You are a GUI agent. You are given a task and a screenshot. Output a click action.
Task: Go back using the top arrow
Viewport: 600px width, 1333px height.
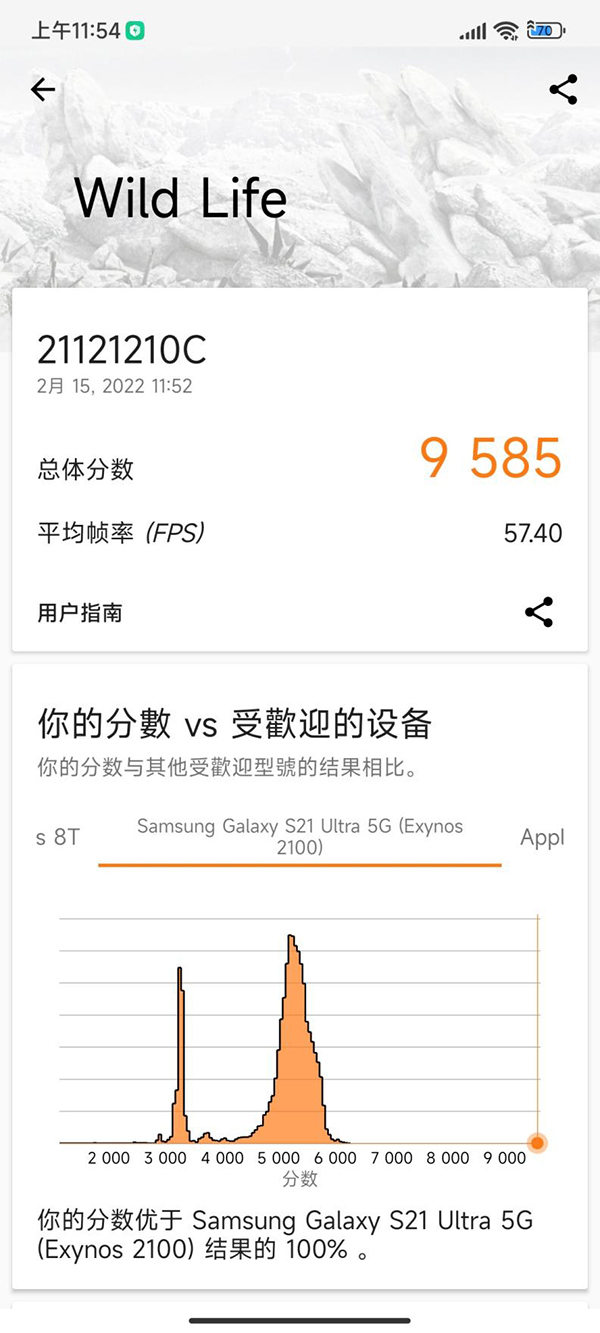[43, 90]
